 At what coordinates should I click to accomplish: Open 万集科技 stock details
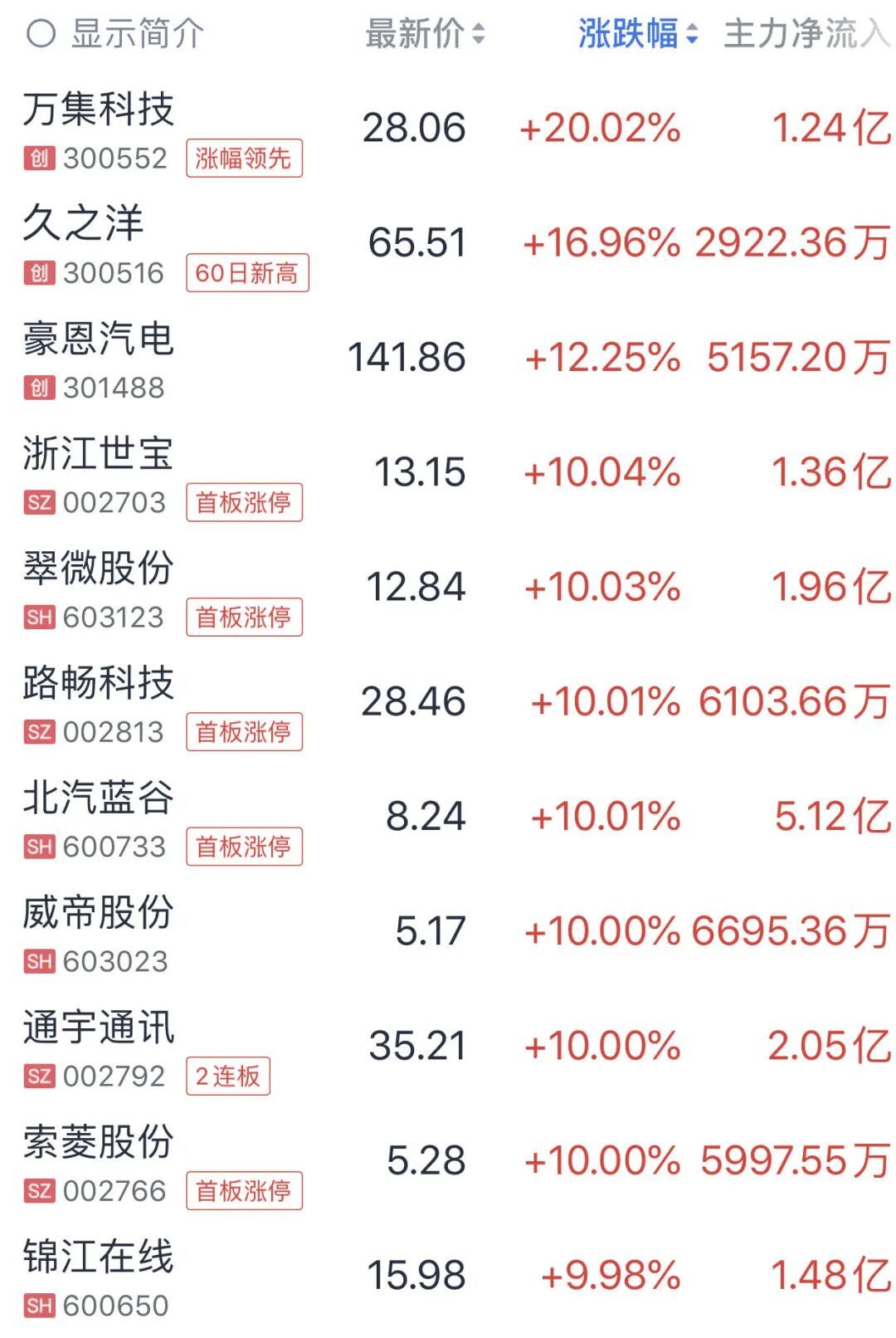click(x=99, y=110)
